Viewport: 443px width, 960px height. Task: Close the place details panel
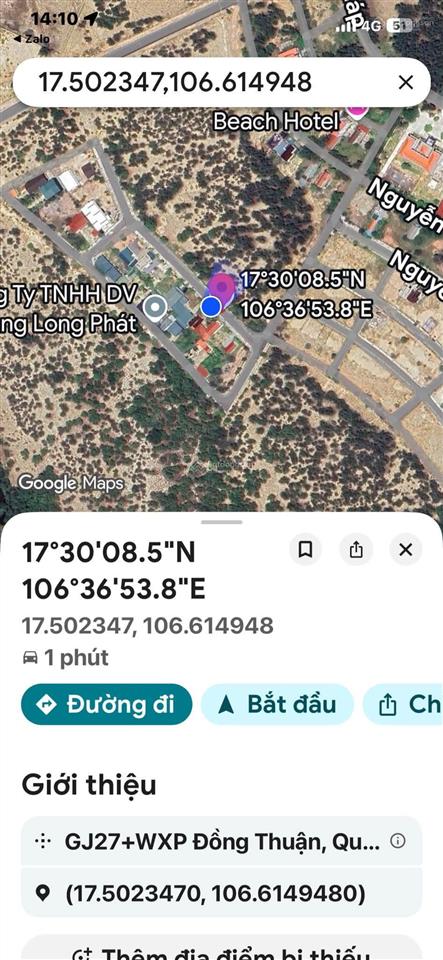point(406,549)
